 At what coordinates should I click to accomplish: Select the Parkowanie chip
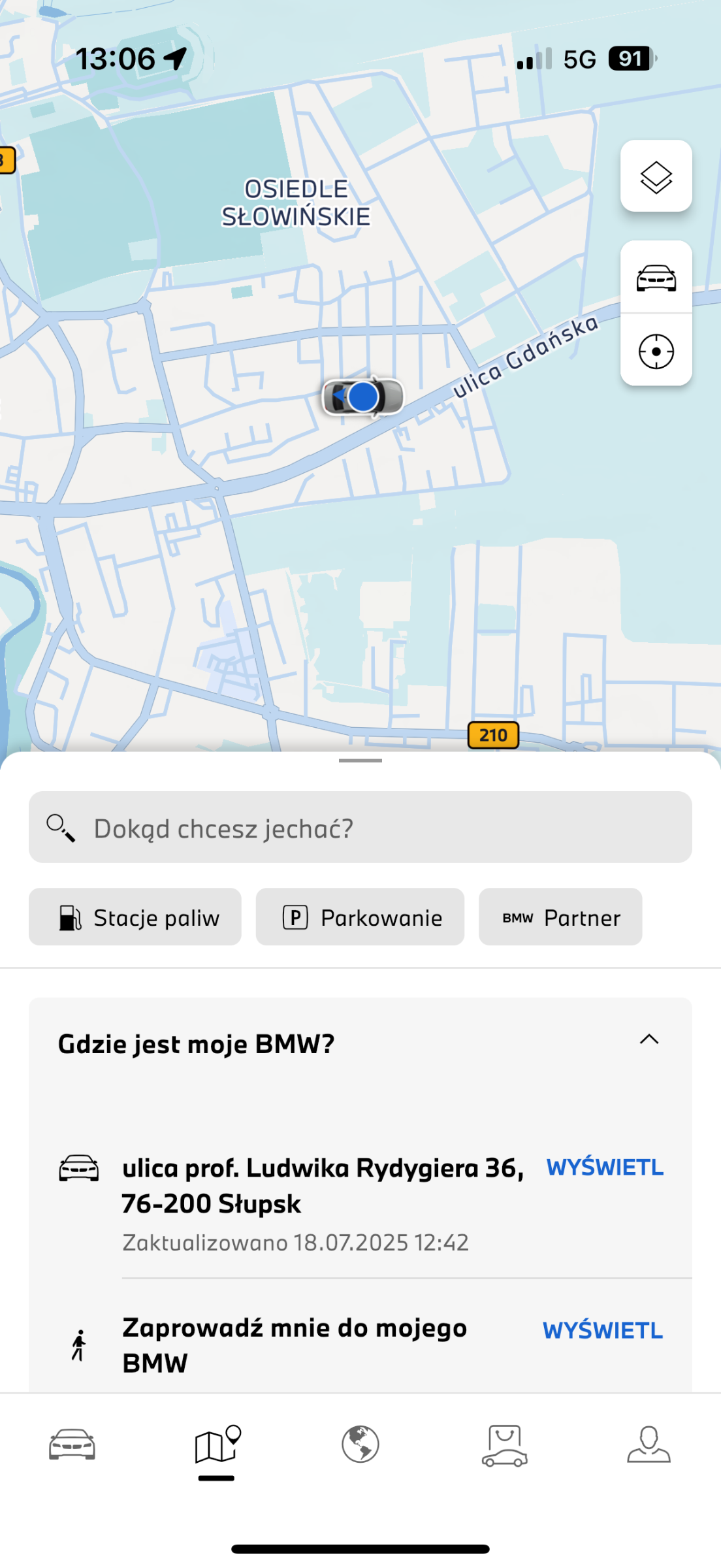pos(360,917)
